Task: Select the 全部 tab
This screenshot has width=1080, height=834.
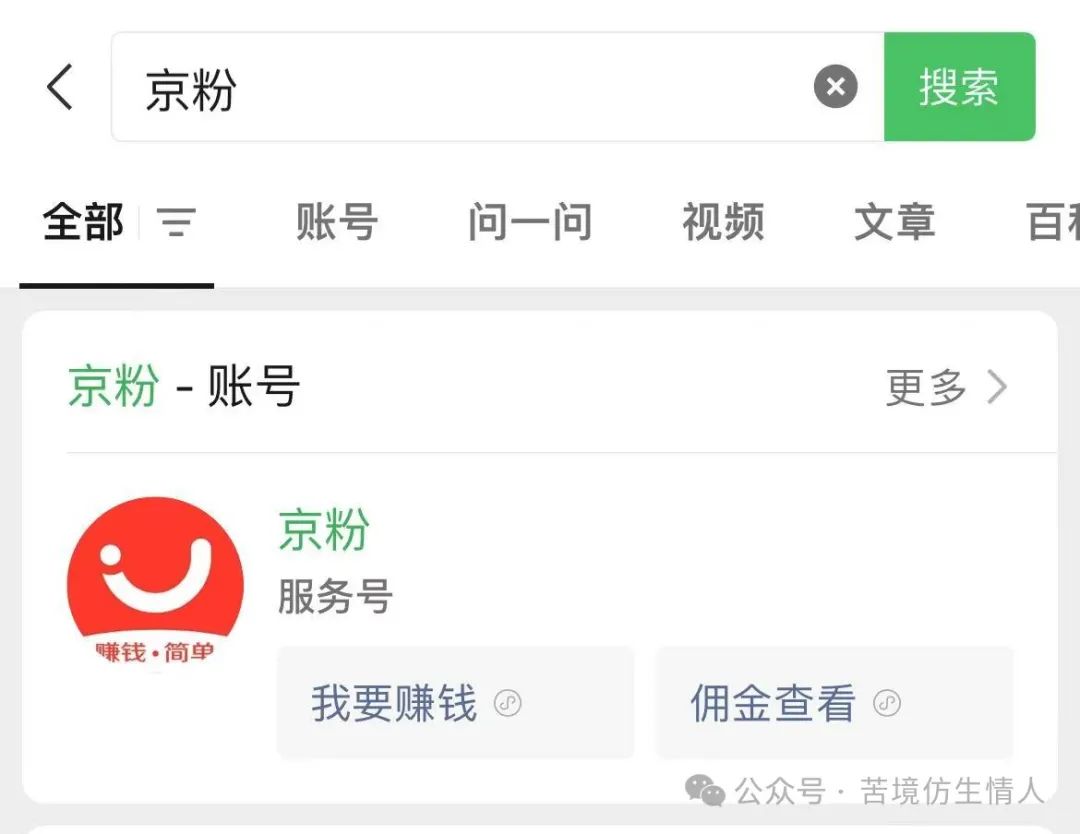Action: 83,222
